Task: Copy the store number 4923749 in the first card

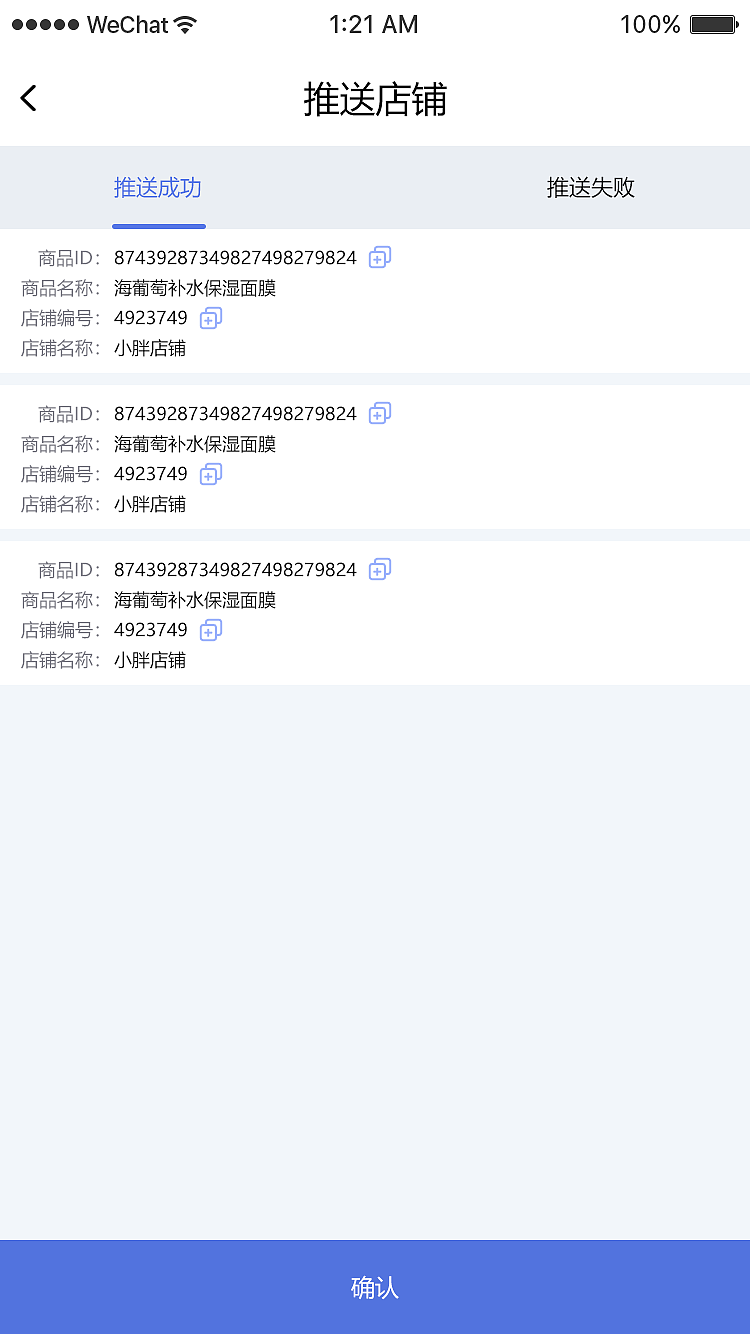Action: pos(211,317)
